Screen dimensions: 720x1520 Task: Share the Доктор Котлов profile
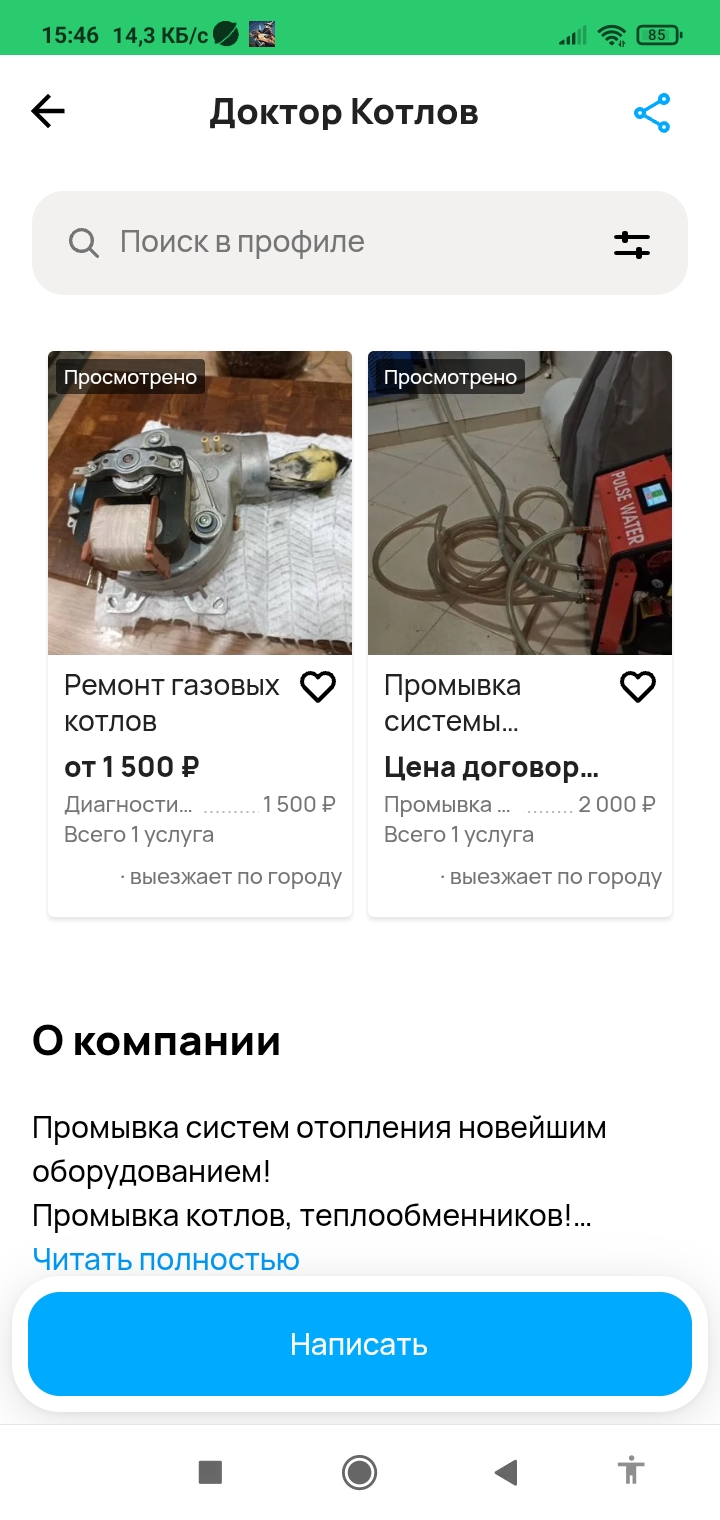(x=652, y=113)
